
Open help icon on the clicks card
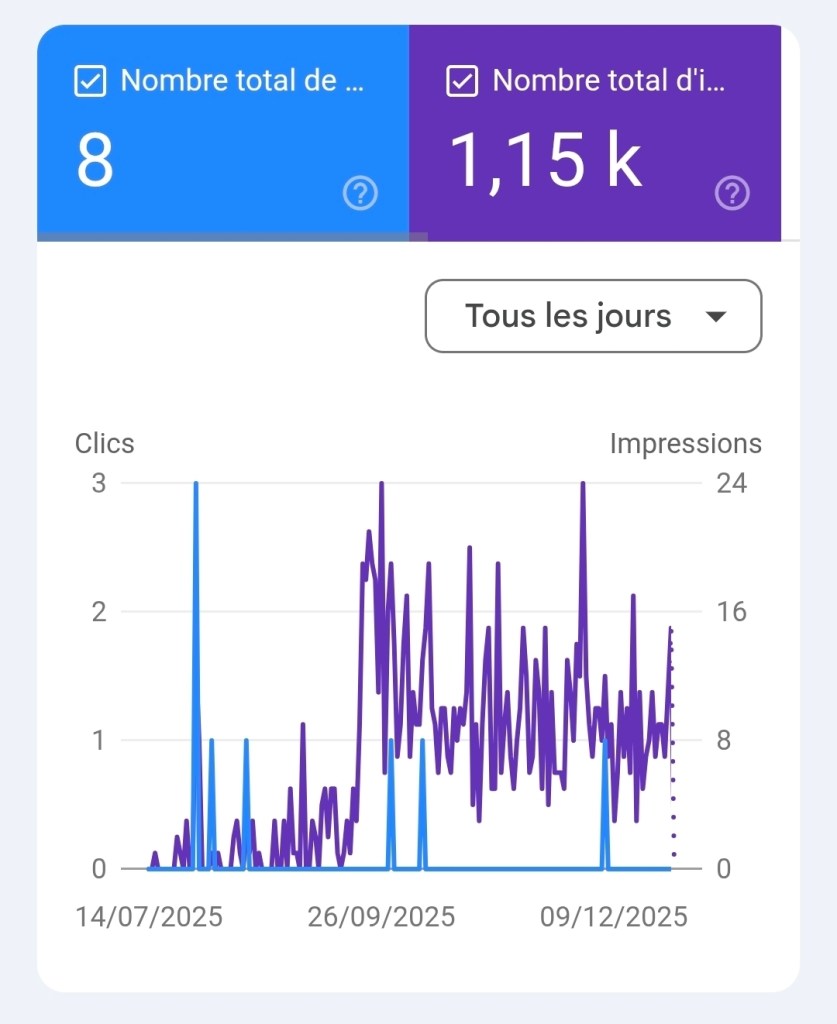pos(360,193)
